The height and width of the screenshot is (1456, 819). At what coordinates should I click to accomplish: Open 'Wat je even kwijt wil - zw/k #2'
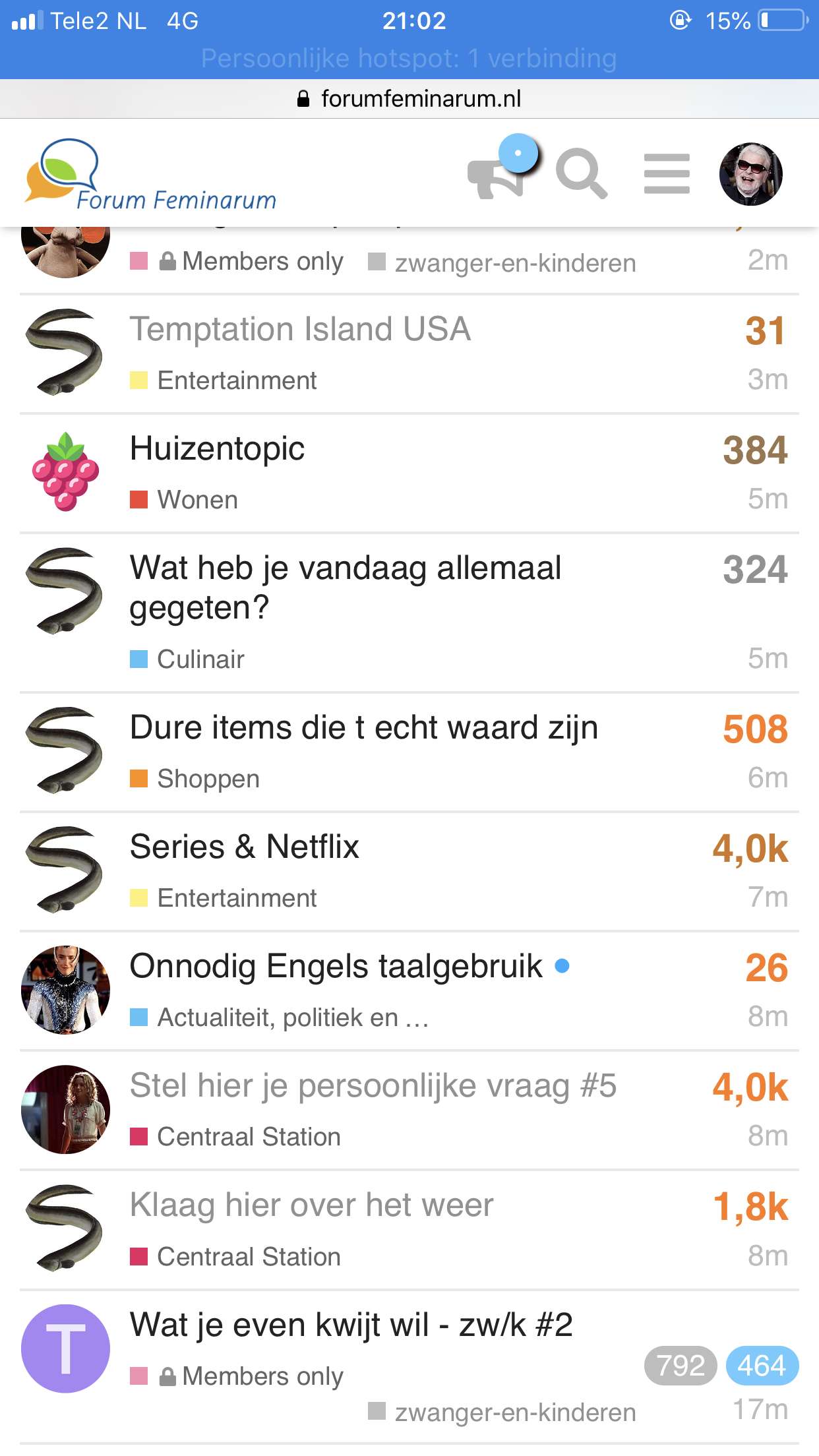click(x=351, y=1325)
